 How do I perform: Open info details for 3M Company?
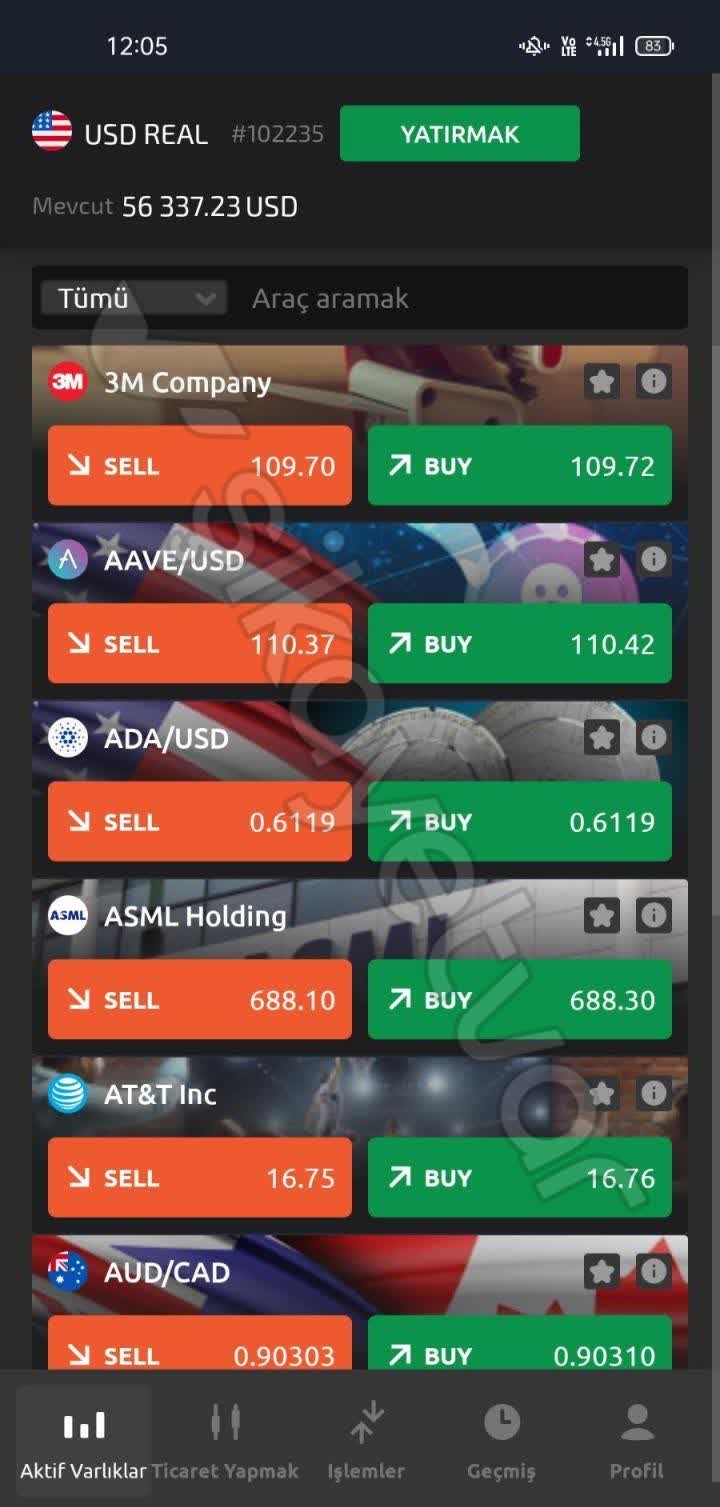point(654,382)
